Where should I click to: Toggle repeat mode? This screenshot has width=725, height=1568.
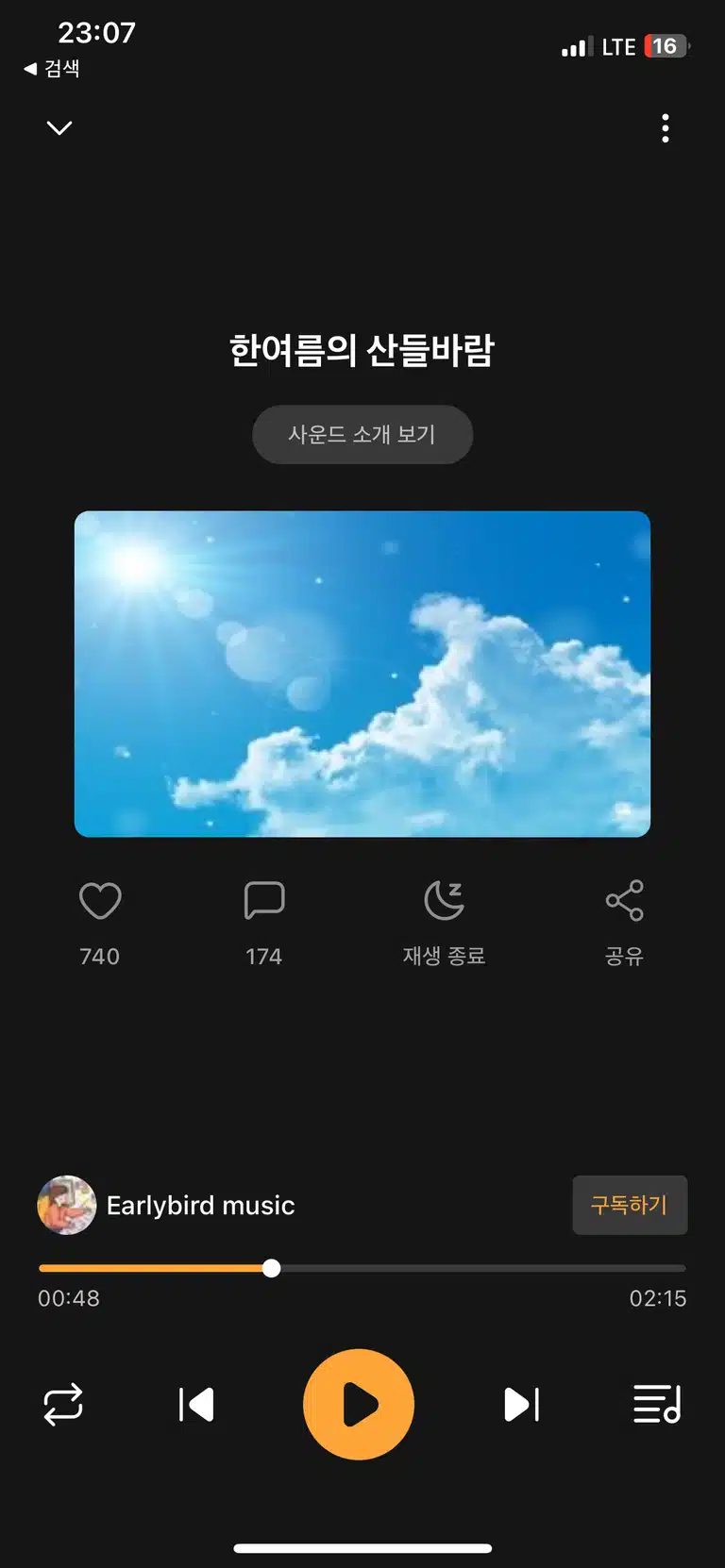click(x=63, y=1405)
